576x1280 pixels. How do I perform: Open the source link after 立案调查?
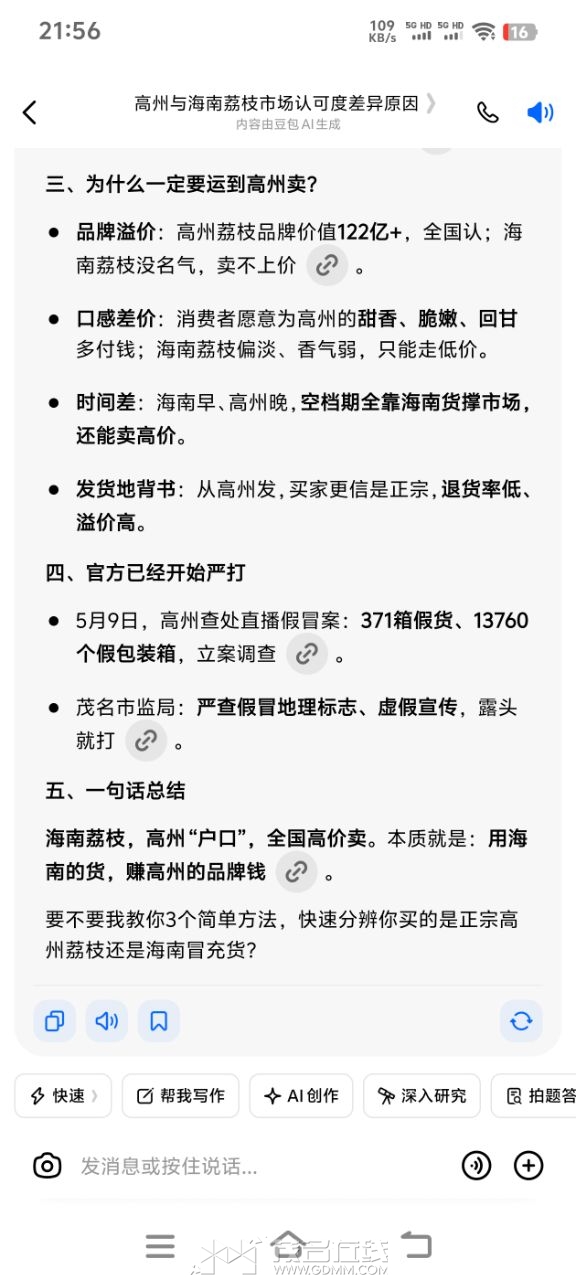click(x=307, y=654)
